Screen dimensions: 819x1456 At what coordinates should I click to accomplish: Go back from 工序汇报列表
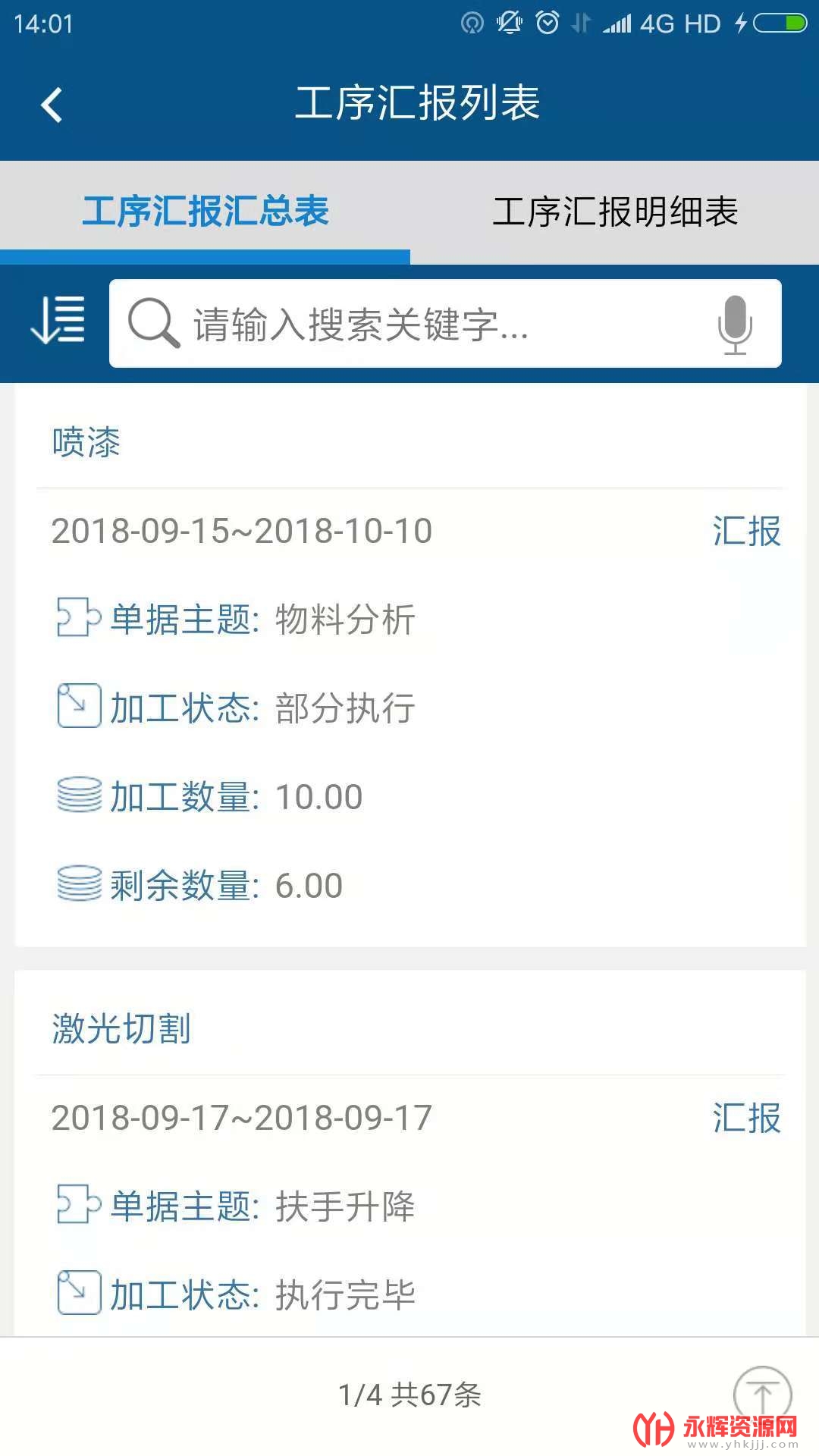tap(52, 105)
